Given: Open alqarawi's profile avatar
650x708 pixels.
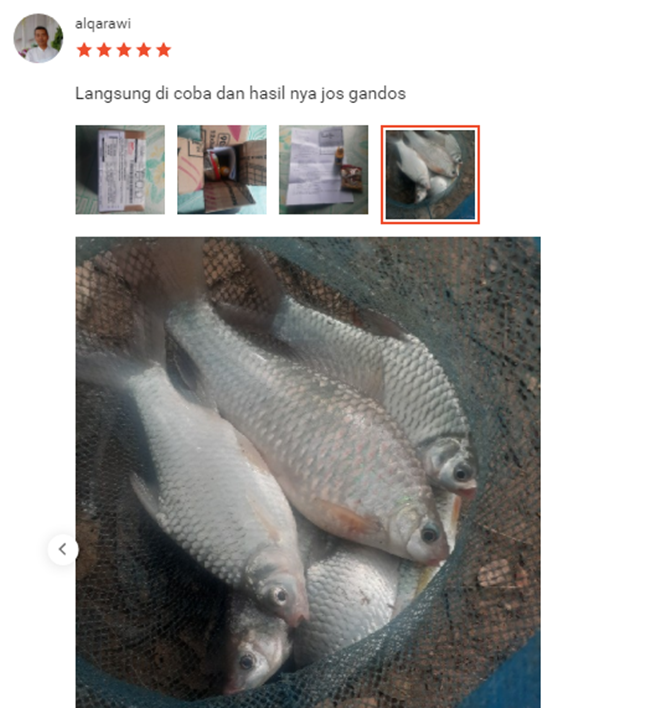Looking at the screenshot, I should (38, 39).
